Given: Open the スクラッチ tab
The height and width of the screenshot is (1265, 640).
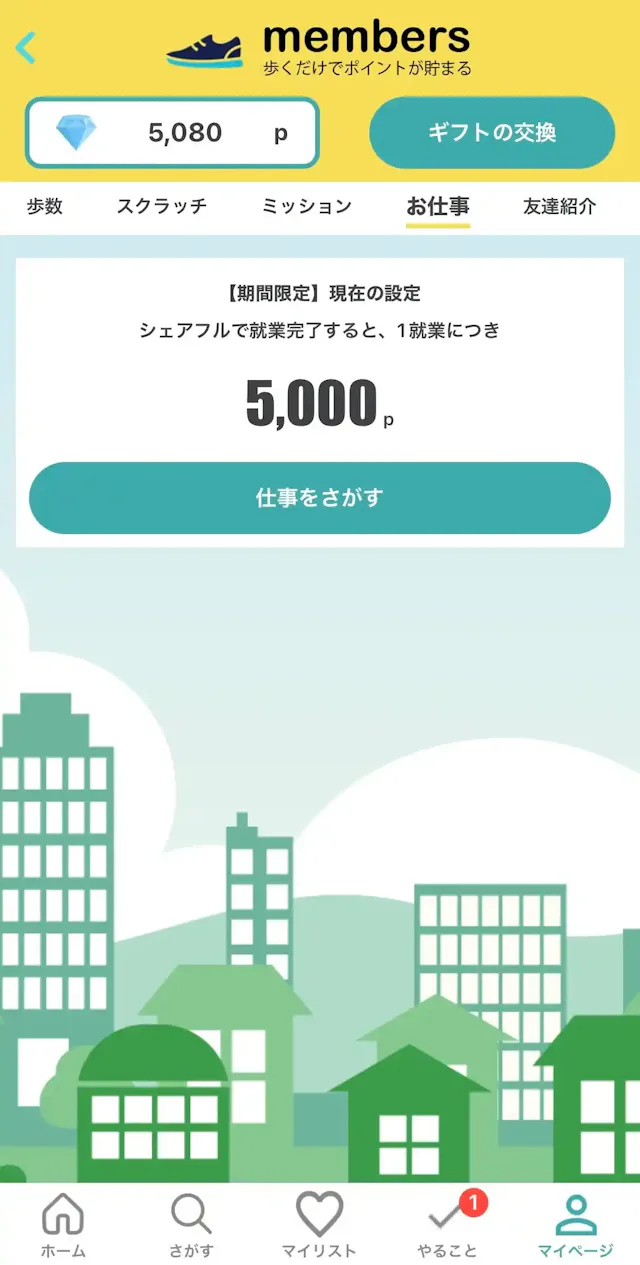Looking at the screenshot, I should click(162, 207).
